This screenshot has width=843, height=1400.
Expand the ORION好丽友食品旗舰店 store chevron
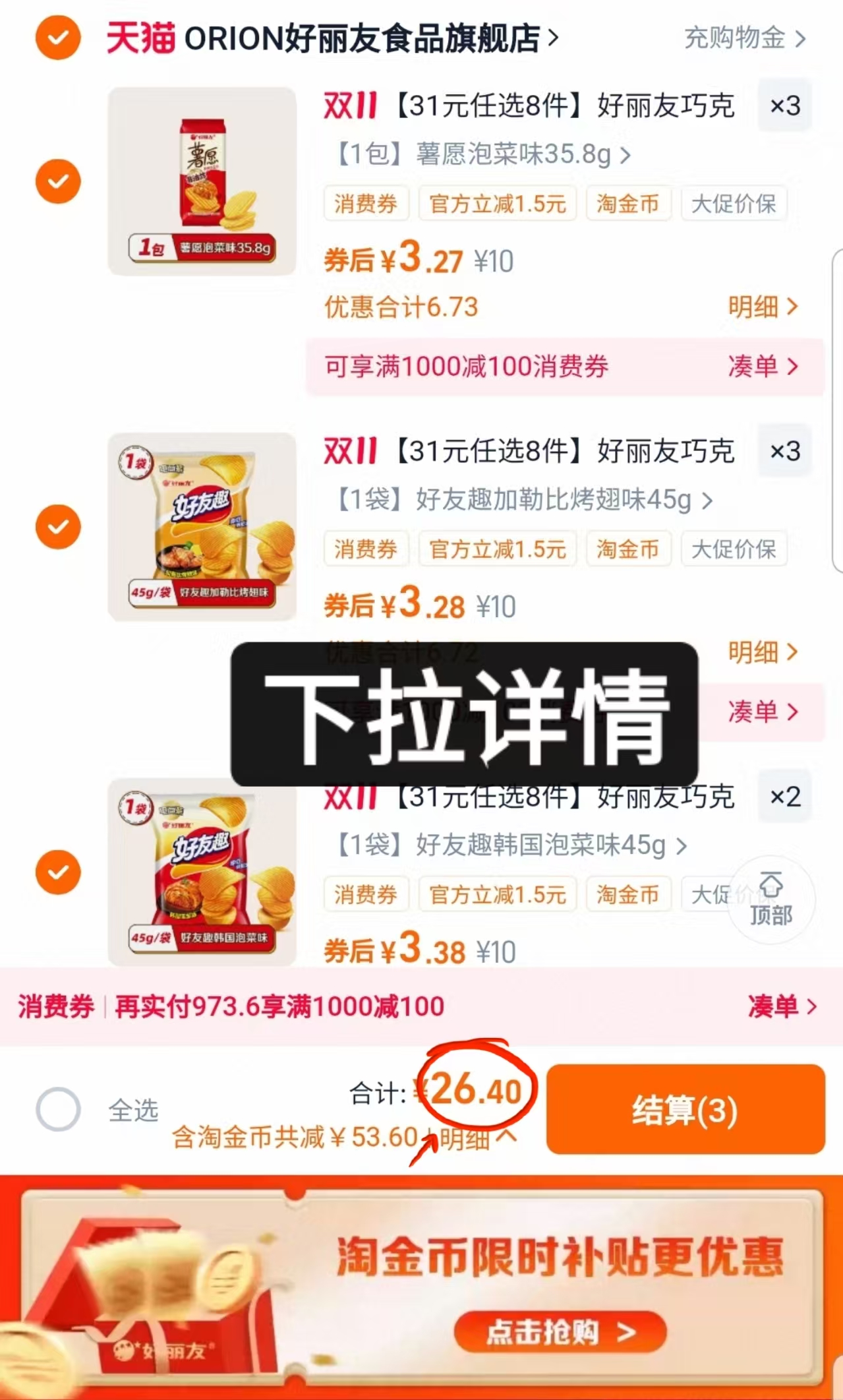point(552,38)
